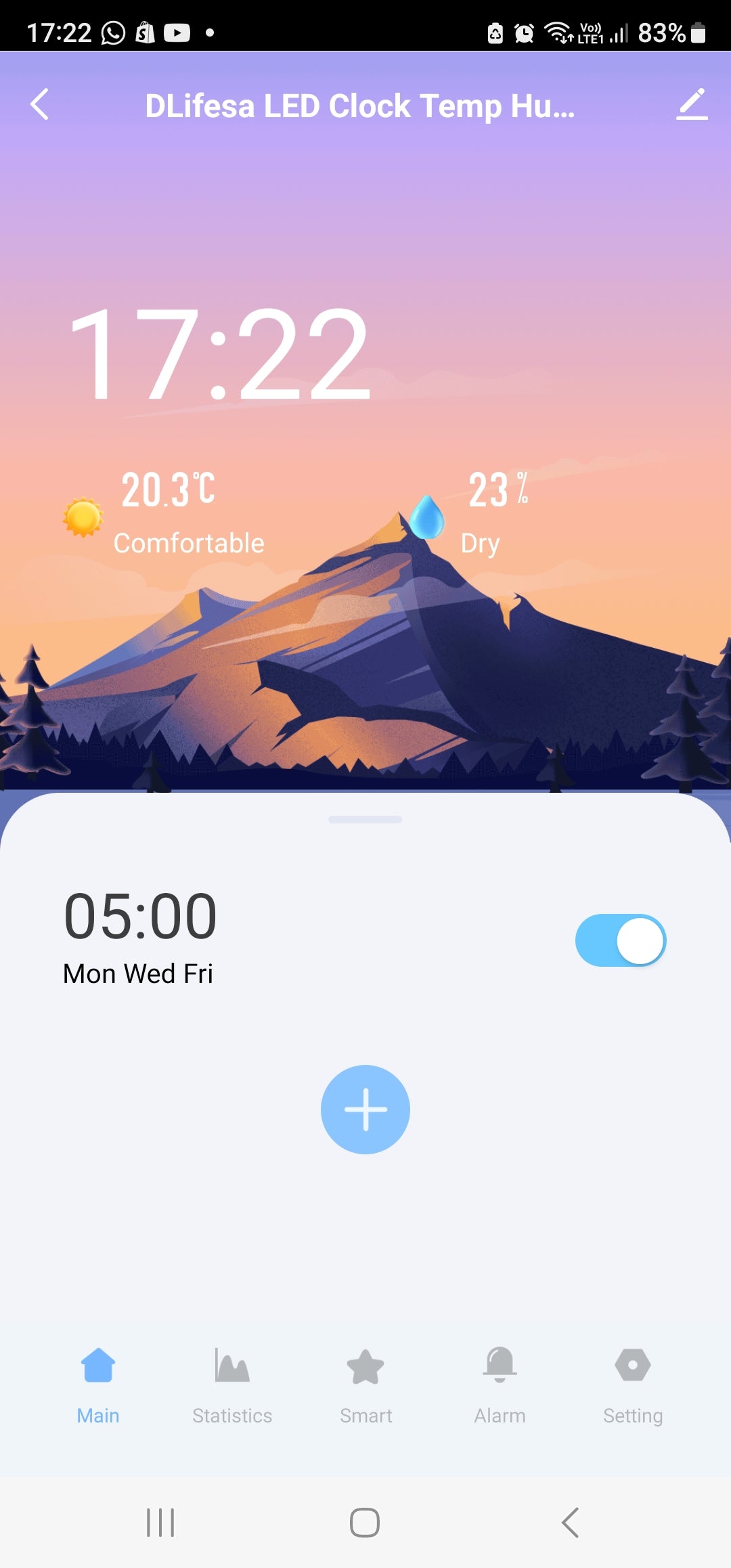Edit device name with the pencil icon
Viewport: 731px width, 1568px height.
pyautogui.click(x=692, y=105)
